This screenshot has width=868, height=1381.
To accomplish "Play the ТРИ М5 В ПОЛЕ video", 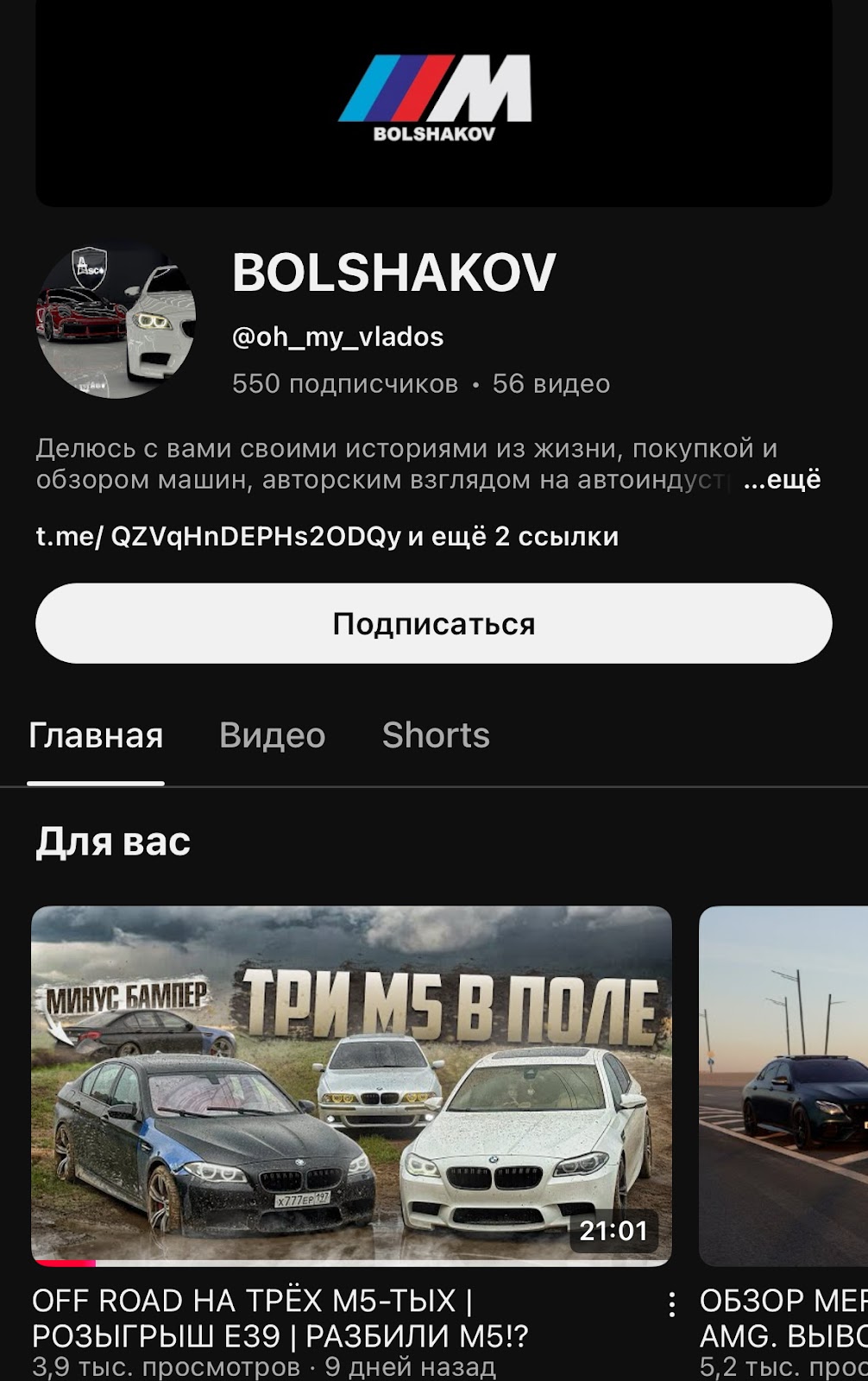I will click(x=351, y=1085).
